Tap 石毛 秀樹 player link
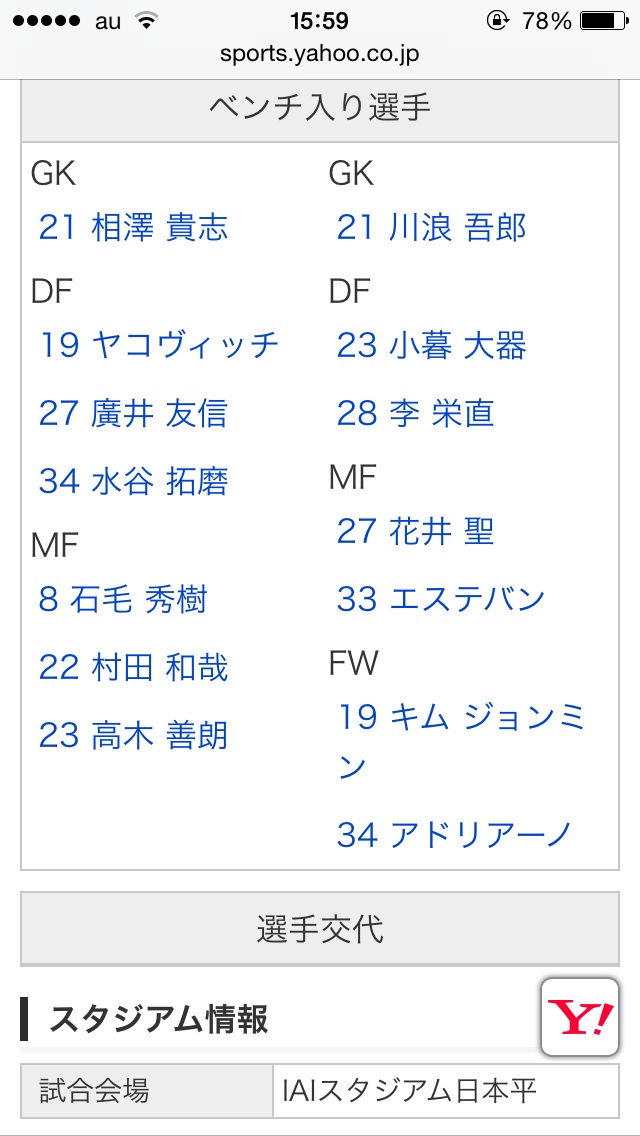The width and height of the screenshot is (640, 1136). (x=123, y=600)
